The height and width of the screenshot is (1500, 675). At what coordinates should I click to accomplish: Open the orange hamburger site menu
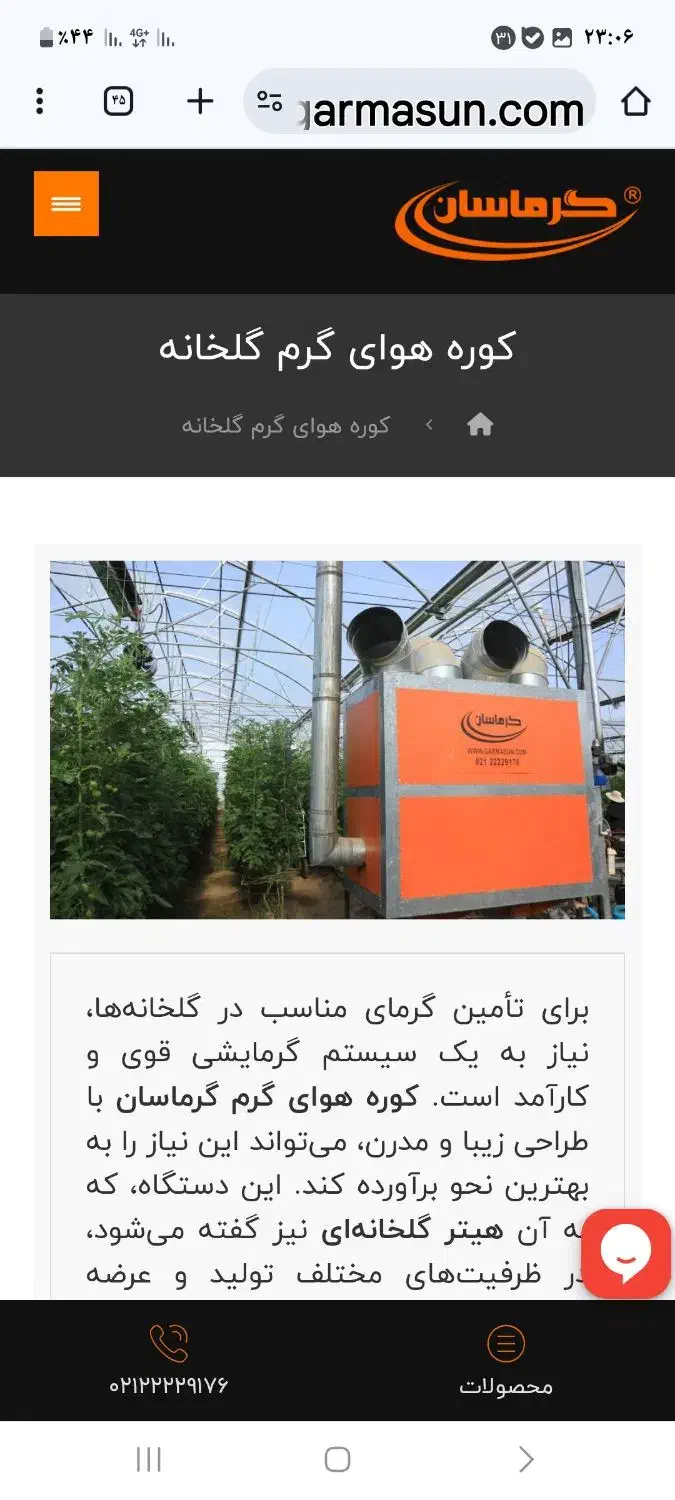coord(66,204)
